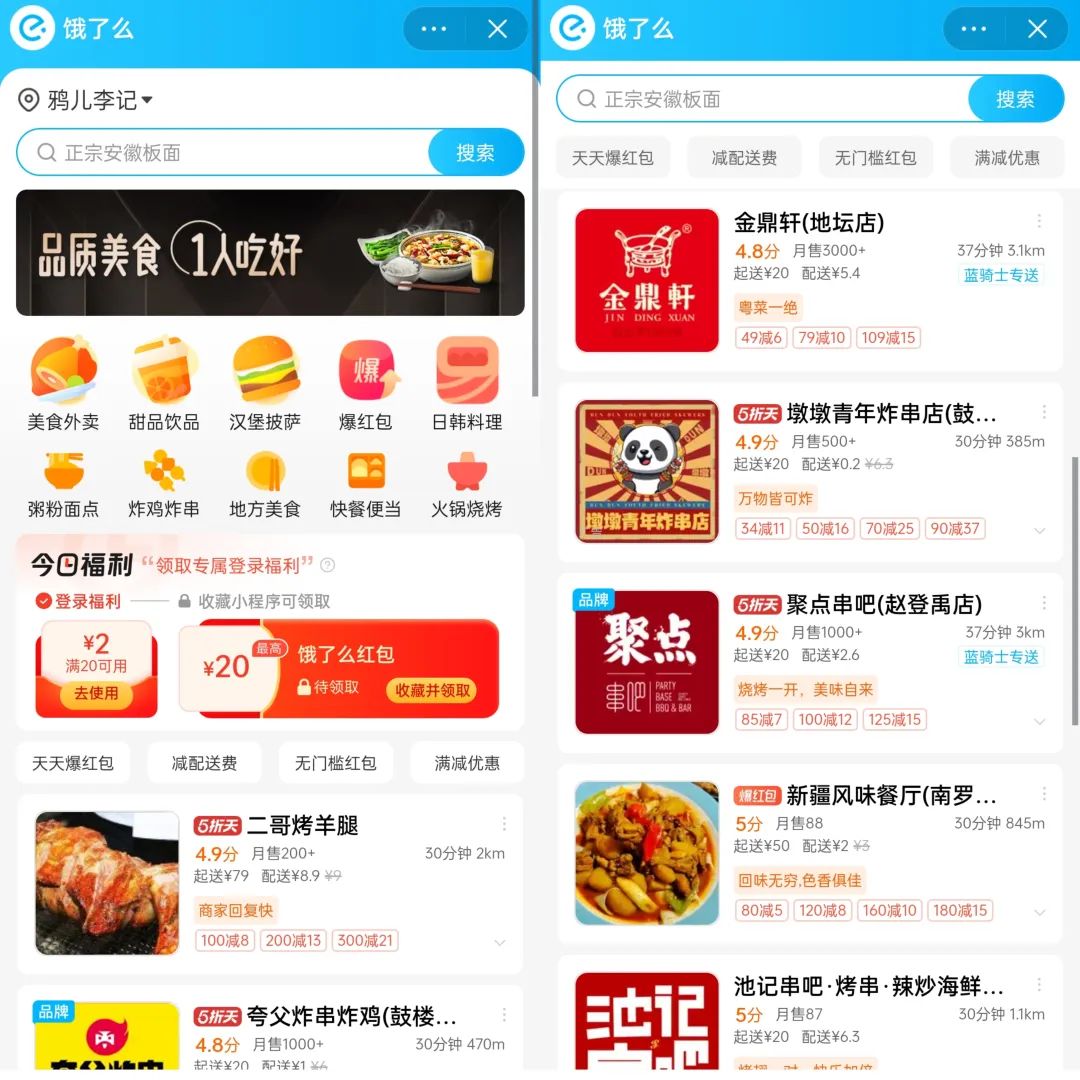Select the 快餐便当 category

[x=366, y=484]
